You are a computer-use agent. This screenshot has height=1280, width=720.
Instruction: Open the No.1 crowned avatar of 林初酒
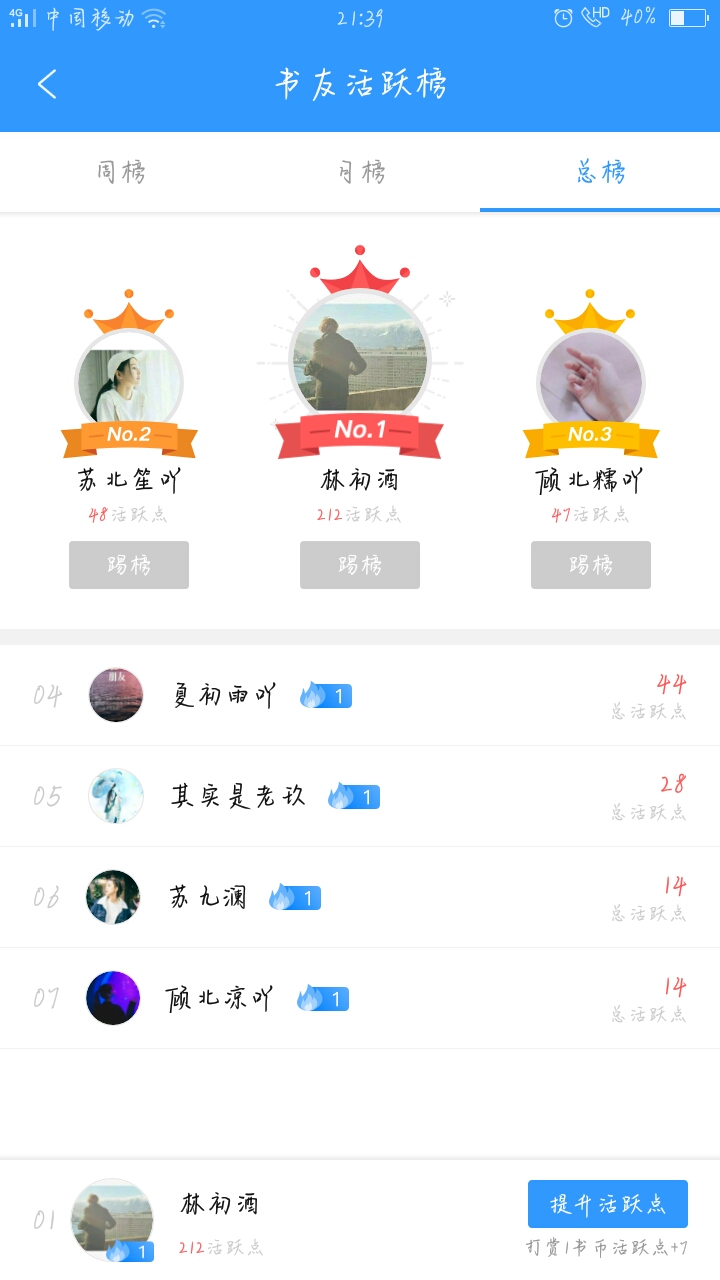360,355
